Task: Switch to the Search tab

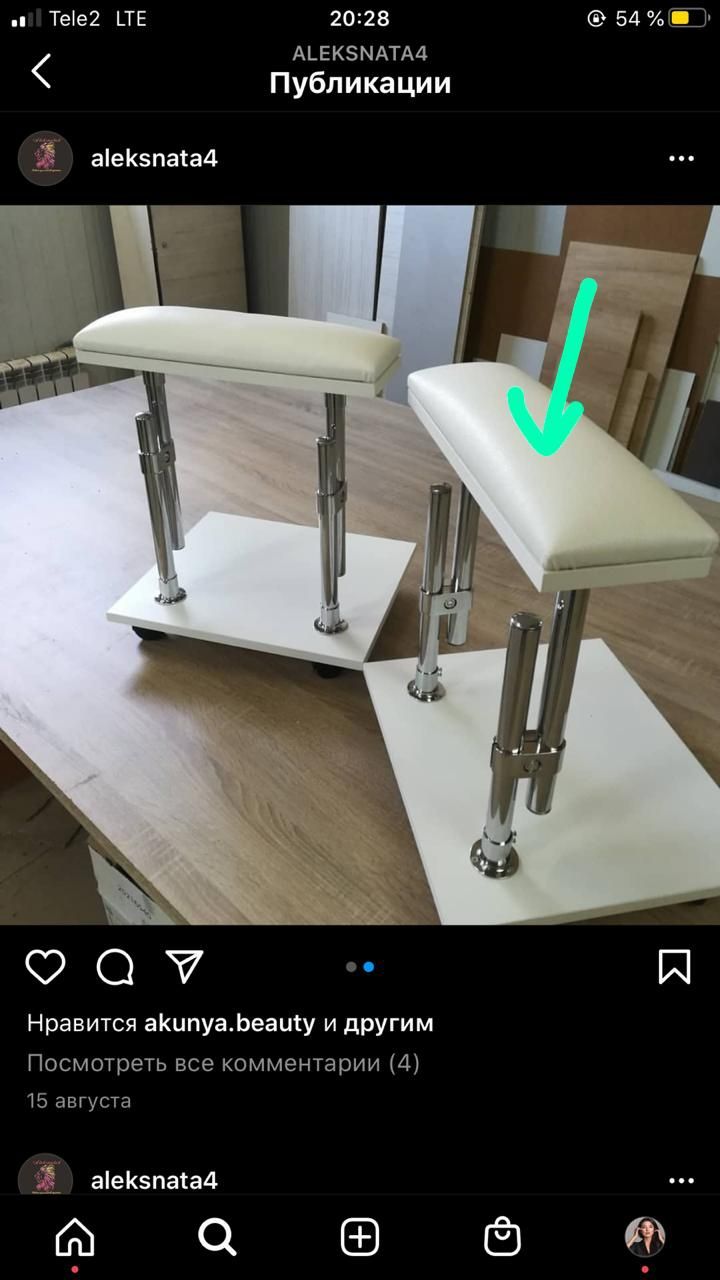Action: tap(217, 1238)
